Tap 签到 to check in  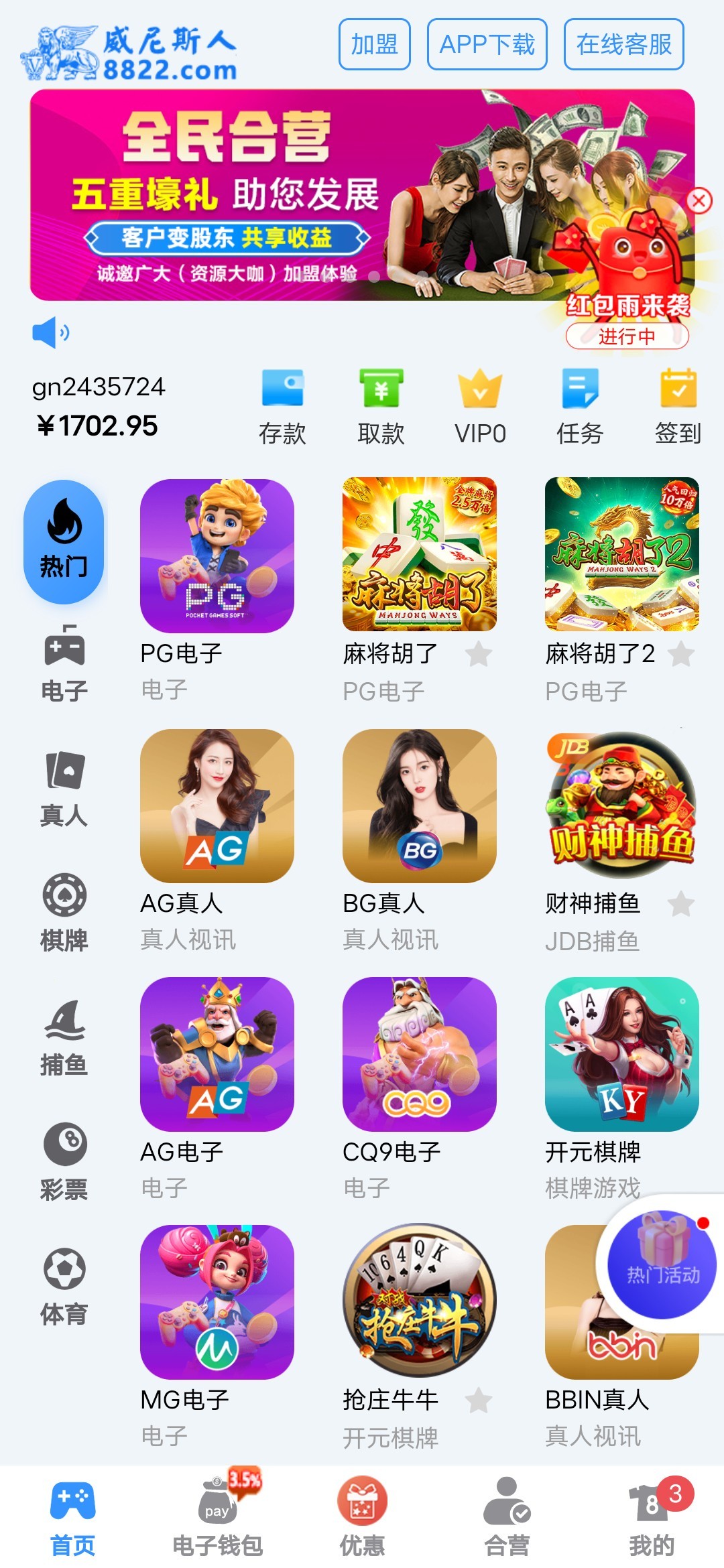[x=678, y=406]
